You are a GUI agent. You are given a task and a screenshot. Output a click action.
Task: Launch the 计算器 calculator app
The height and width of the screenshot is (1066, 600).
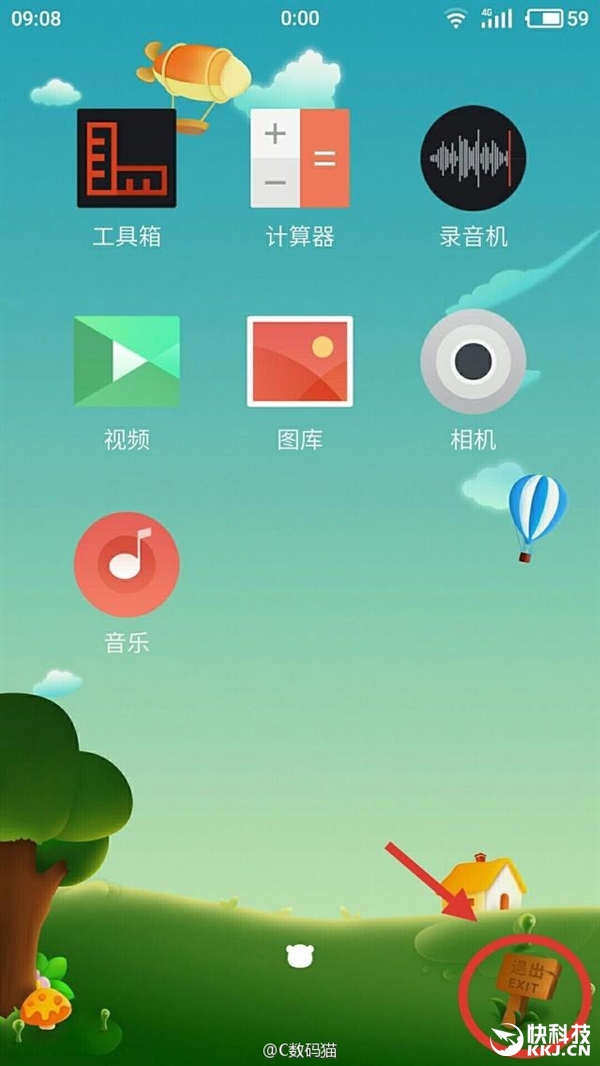tap(300, 158)
